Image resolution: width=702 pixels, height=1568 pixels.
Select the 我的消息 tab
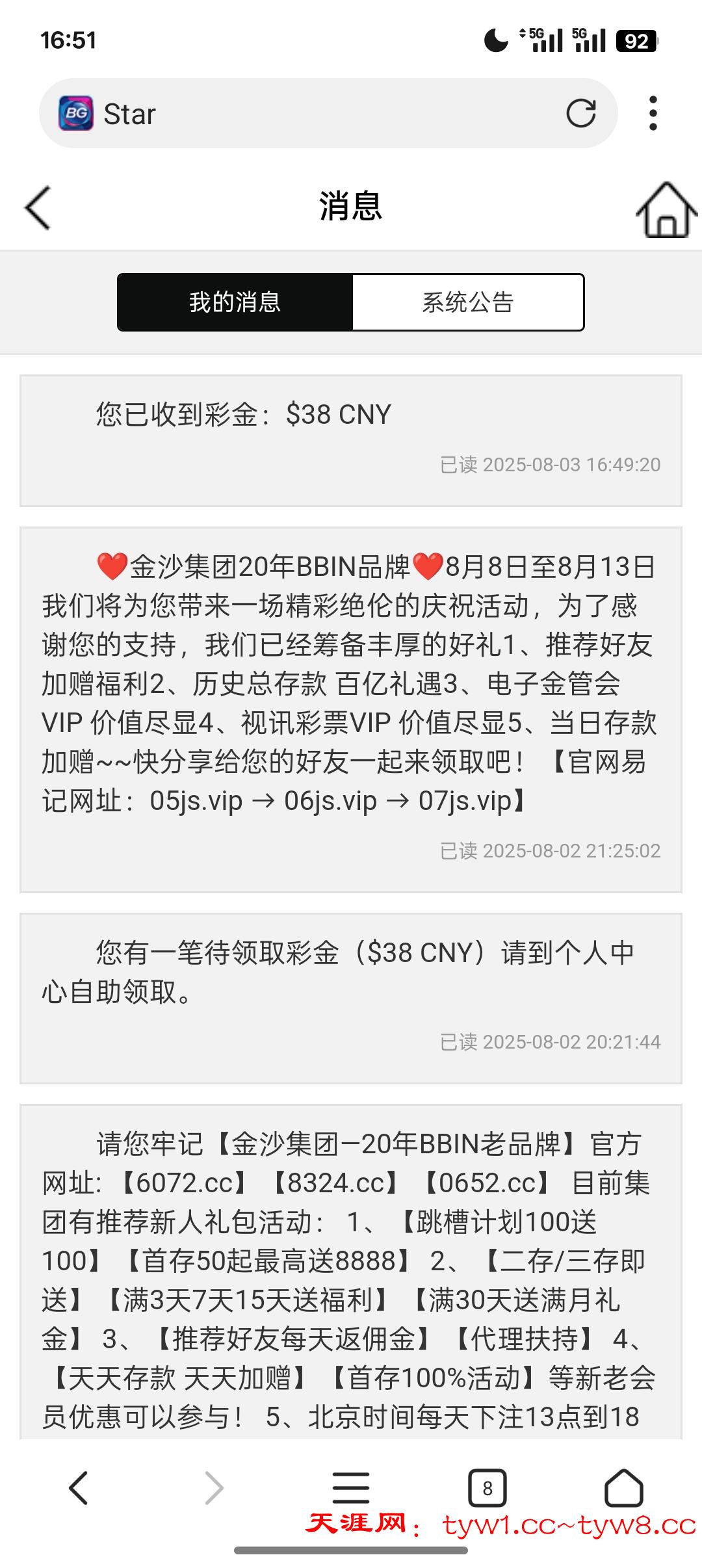(x=235, y=302)
